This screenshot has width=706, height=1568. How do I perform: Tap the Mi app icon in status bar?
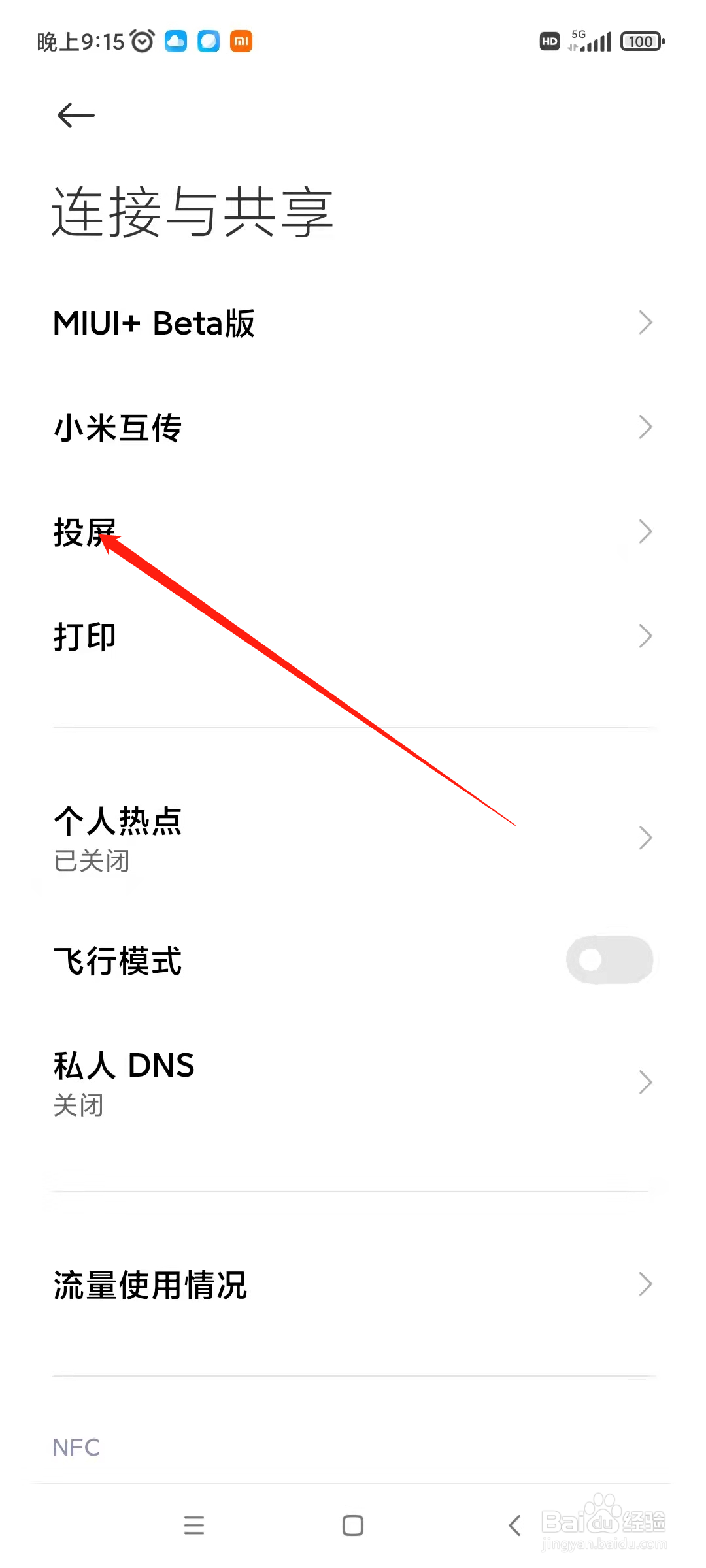[241, 41]
